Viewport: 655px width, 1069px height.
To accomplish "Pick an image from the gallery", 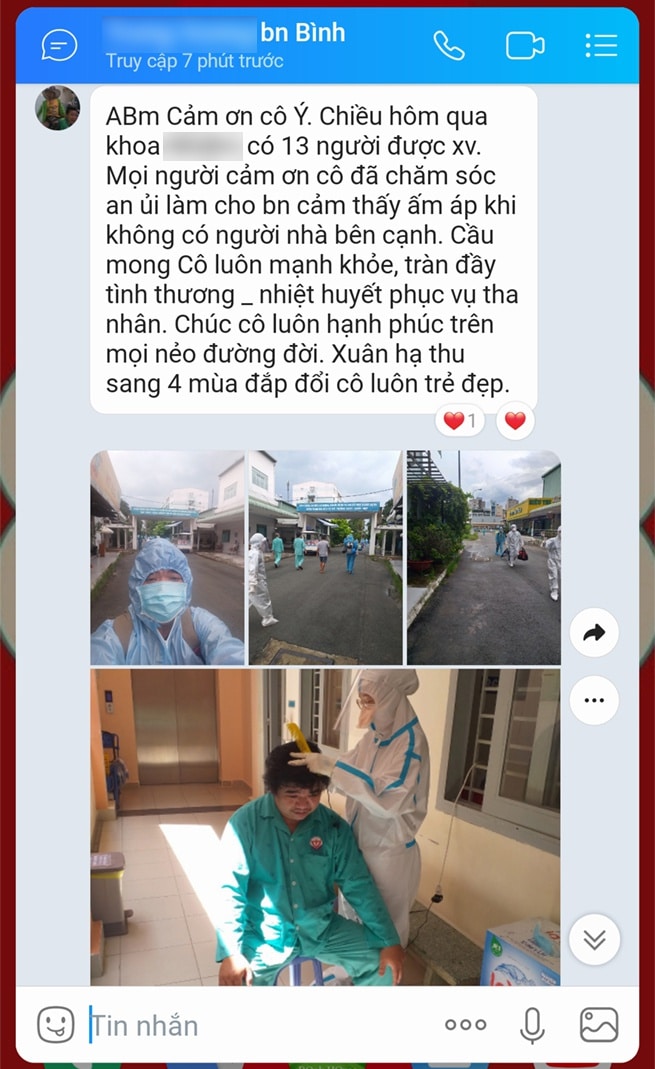I will pyautogui.click(x=599, y=1024).
